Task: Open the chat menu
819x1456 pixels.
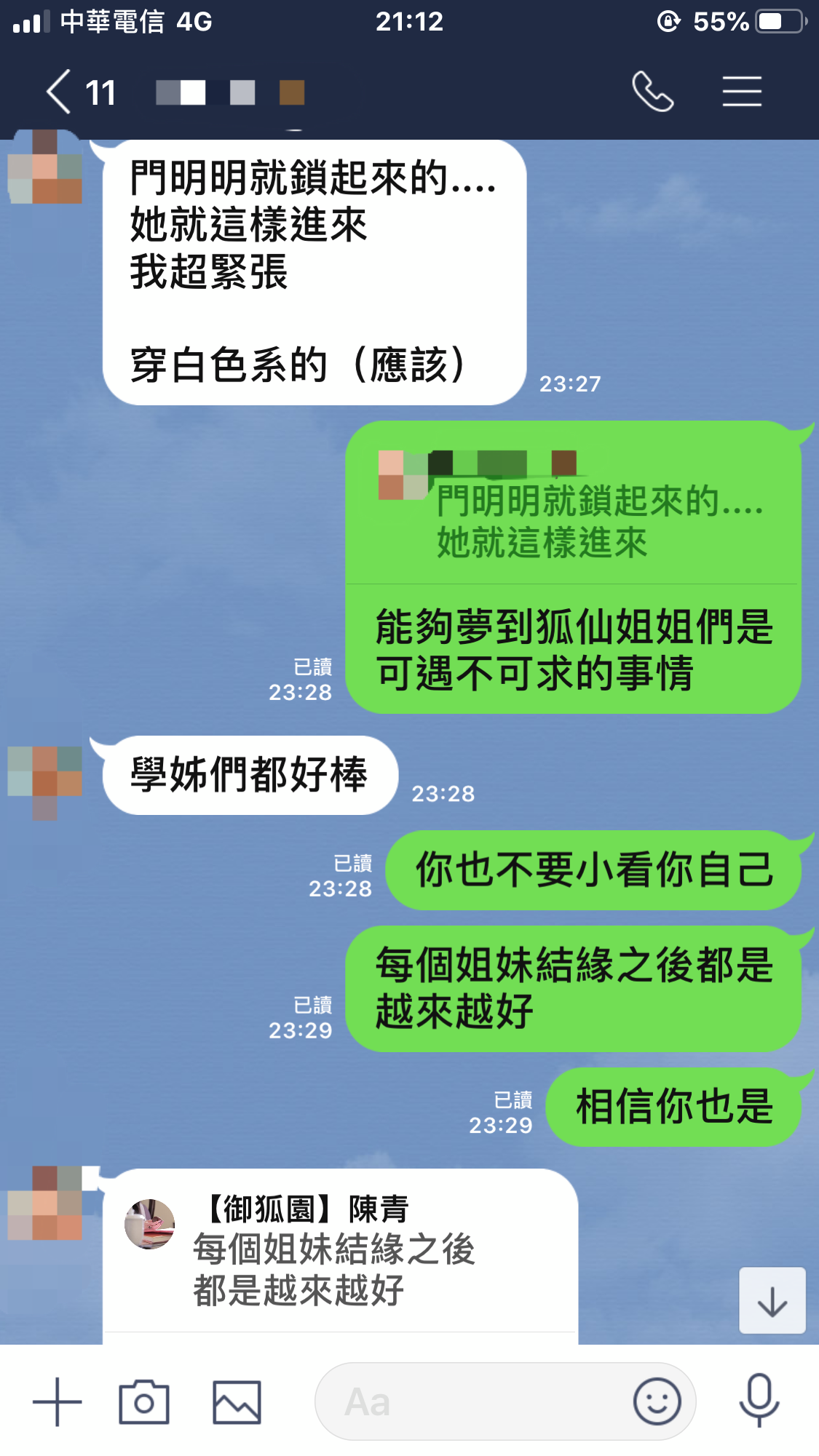Action: [x=742, y=92]
